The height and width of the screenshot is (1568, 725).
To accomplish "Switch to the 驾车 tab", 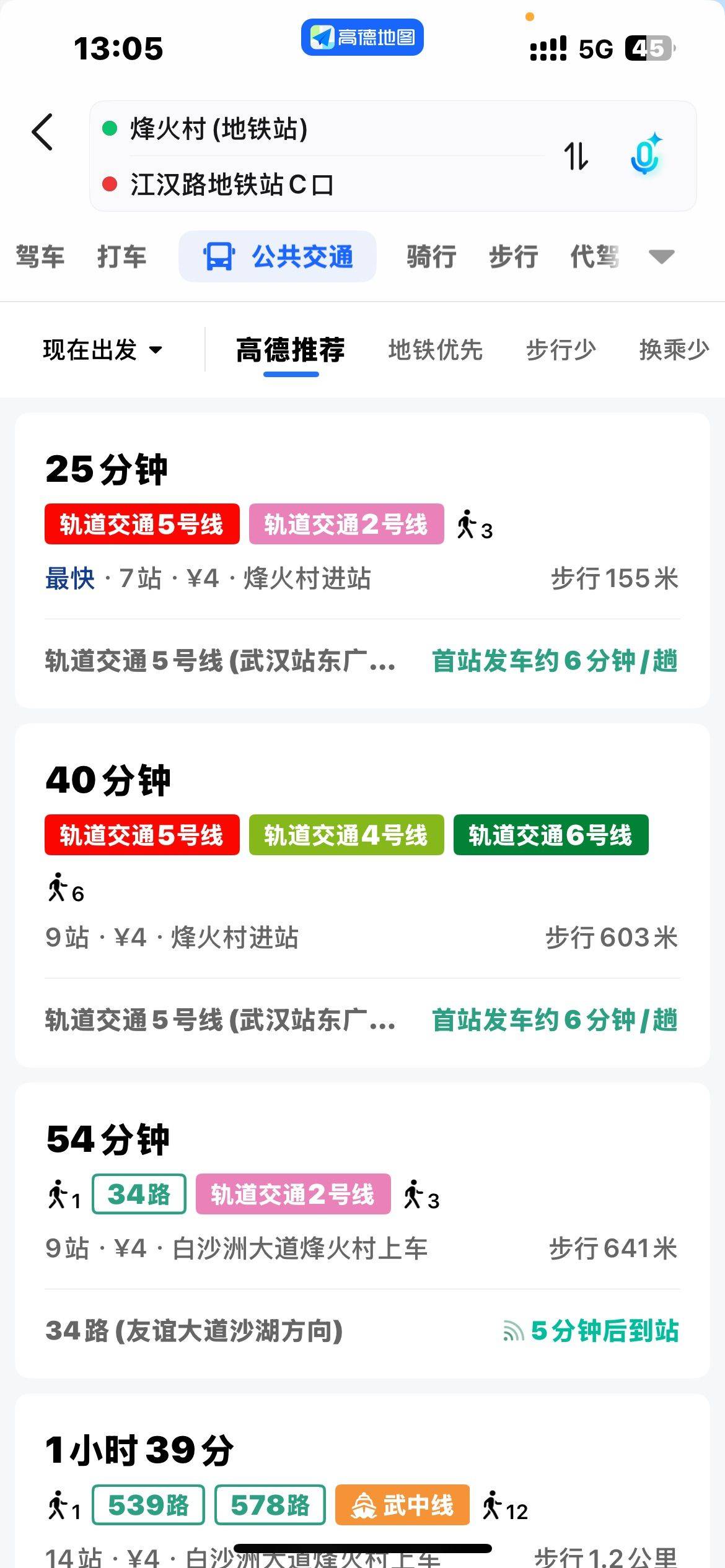I will (x=40, y=256).
